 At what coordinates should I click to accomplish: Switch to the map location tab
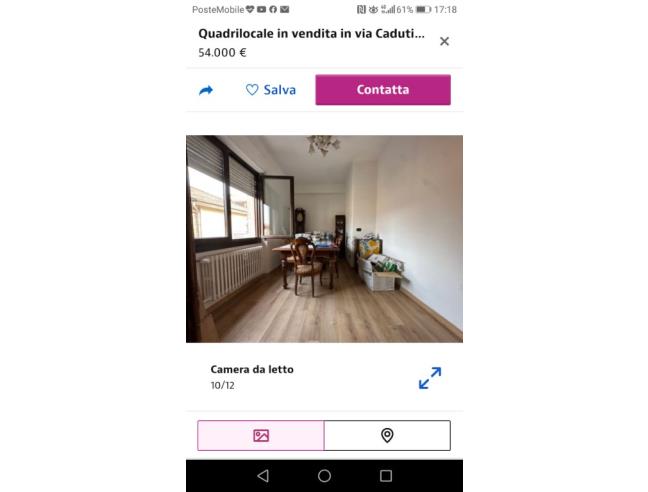click(x=387, y=435)
